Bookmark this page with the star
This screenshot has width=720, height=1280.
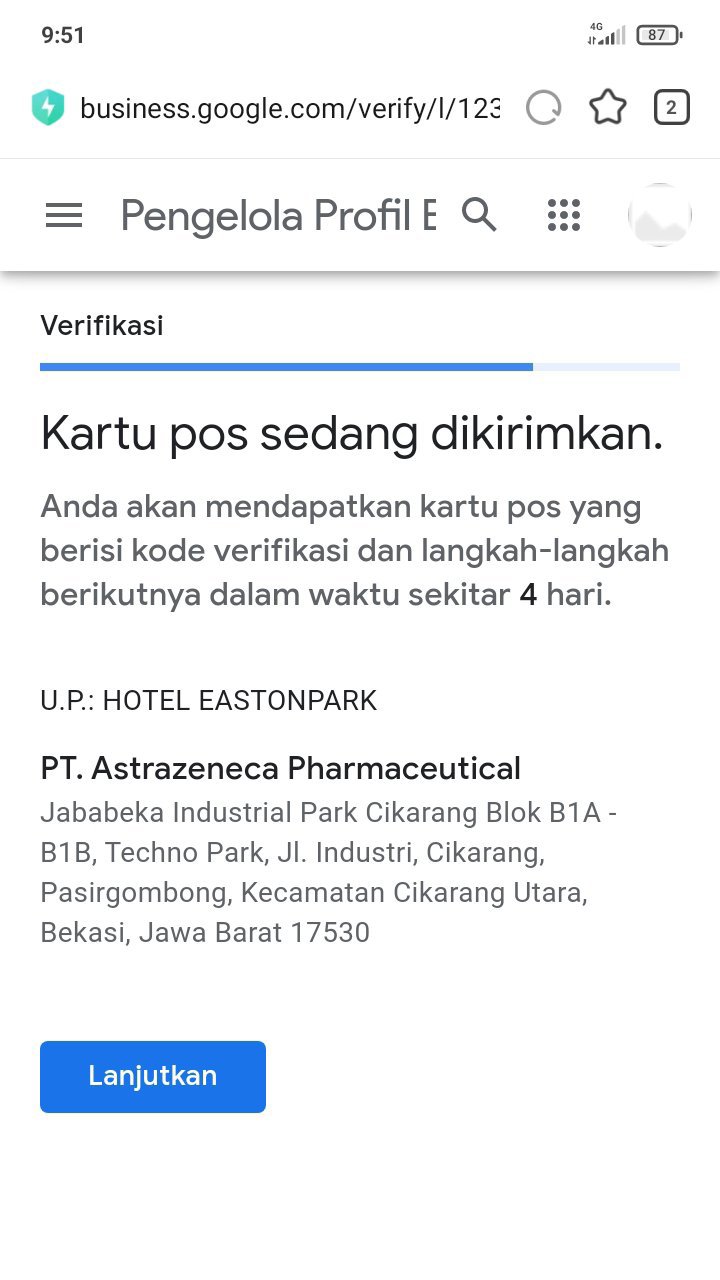click(x=608, y=108)
